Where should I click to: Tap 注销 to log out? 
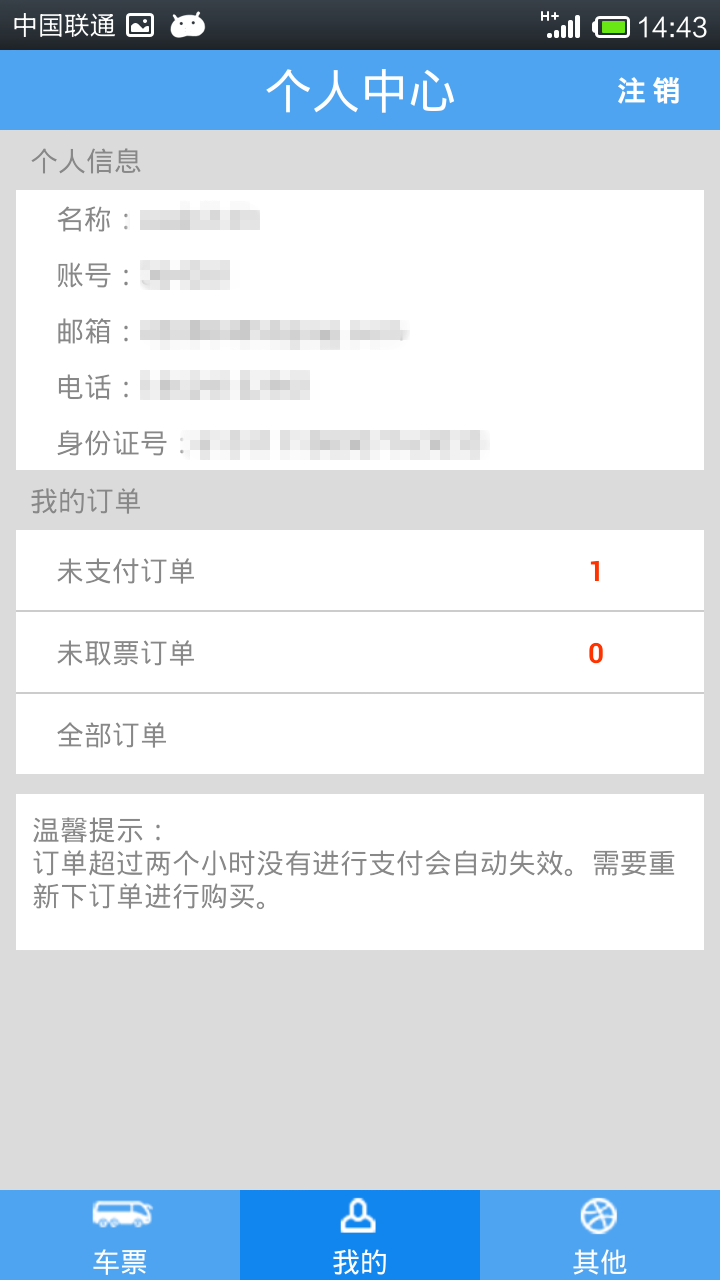point(648,90)
